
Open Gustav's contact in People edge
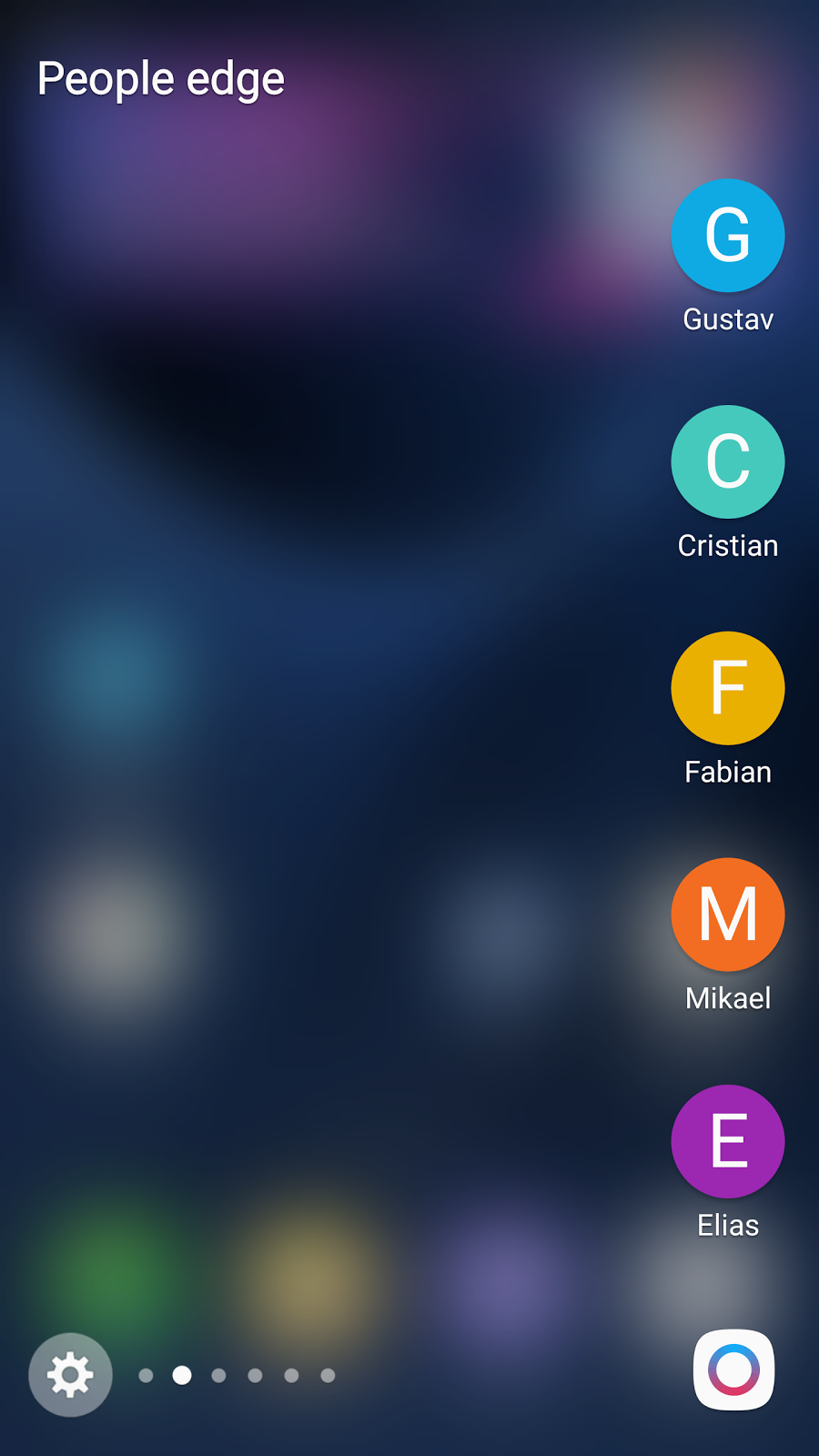coord(728,236)
